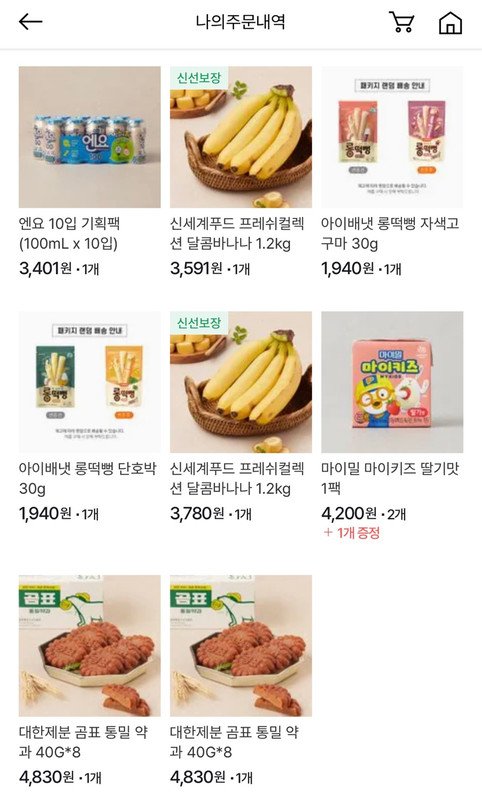
Task: View 아이배냇 롱떡뻥 단호박 30g
Action: (90, 382)
